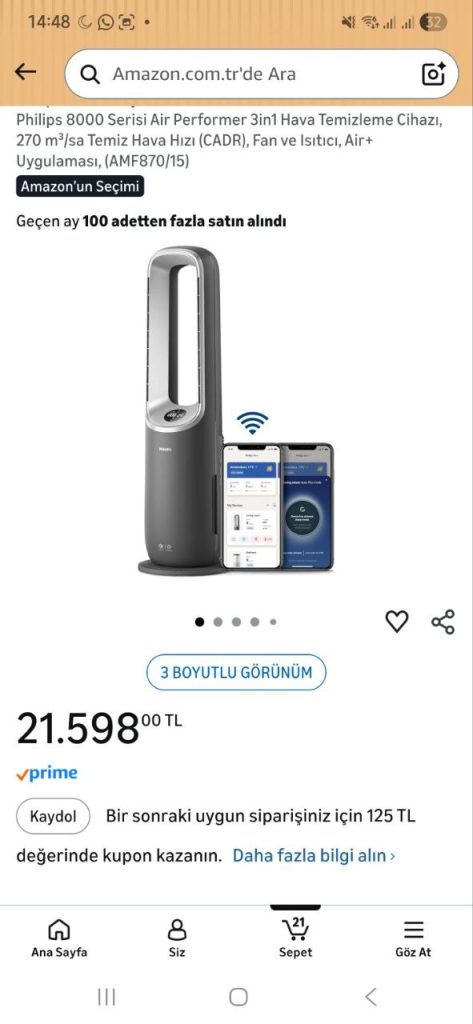The height and width of the screenshot is (1024, 473).
Task: Tap the Kaydol coupon button
Action: click(x=53, y=816)
